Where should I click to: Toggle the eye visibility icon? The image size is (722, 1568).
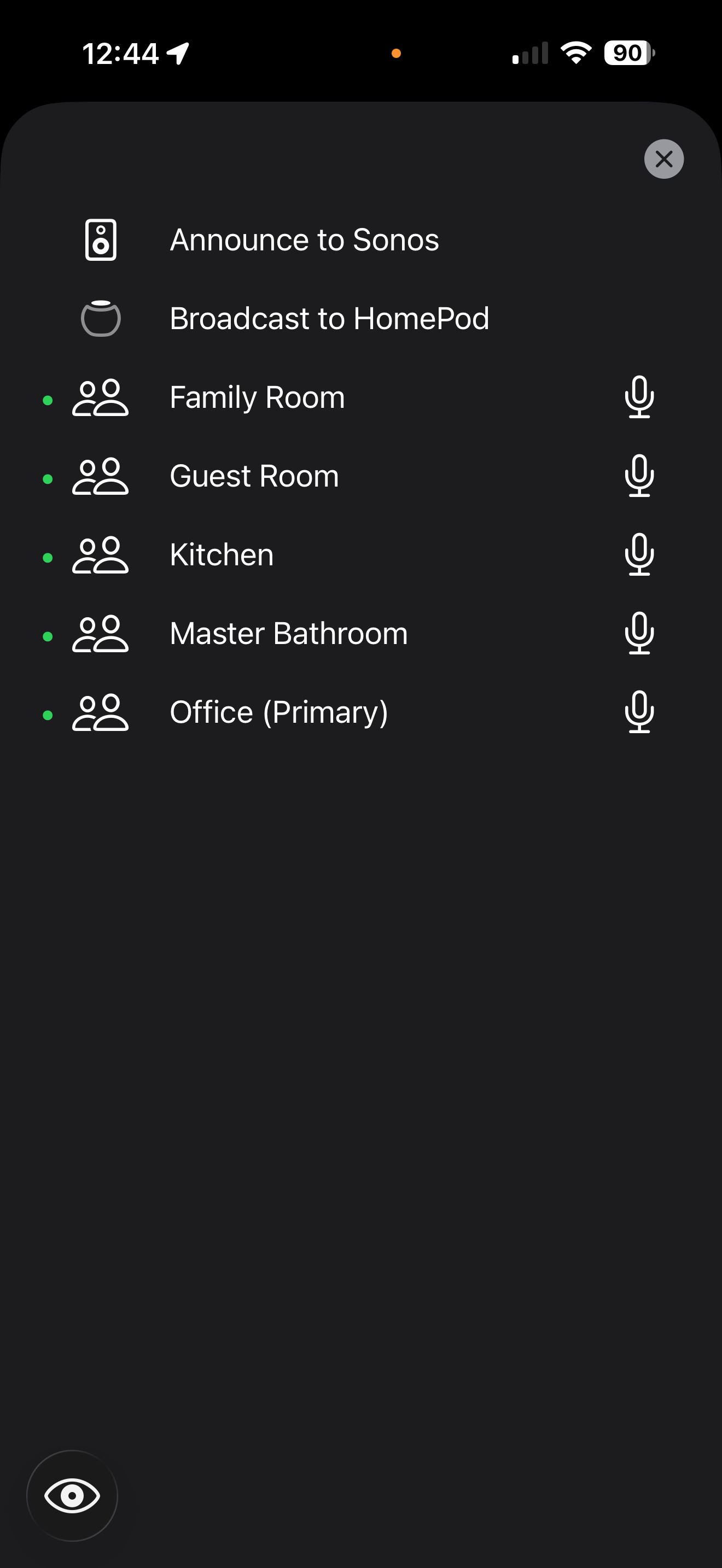(x=71, y=1496)
